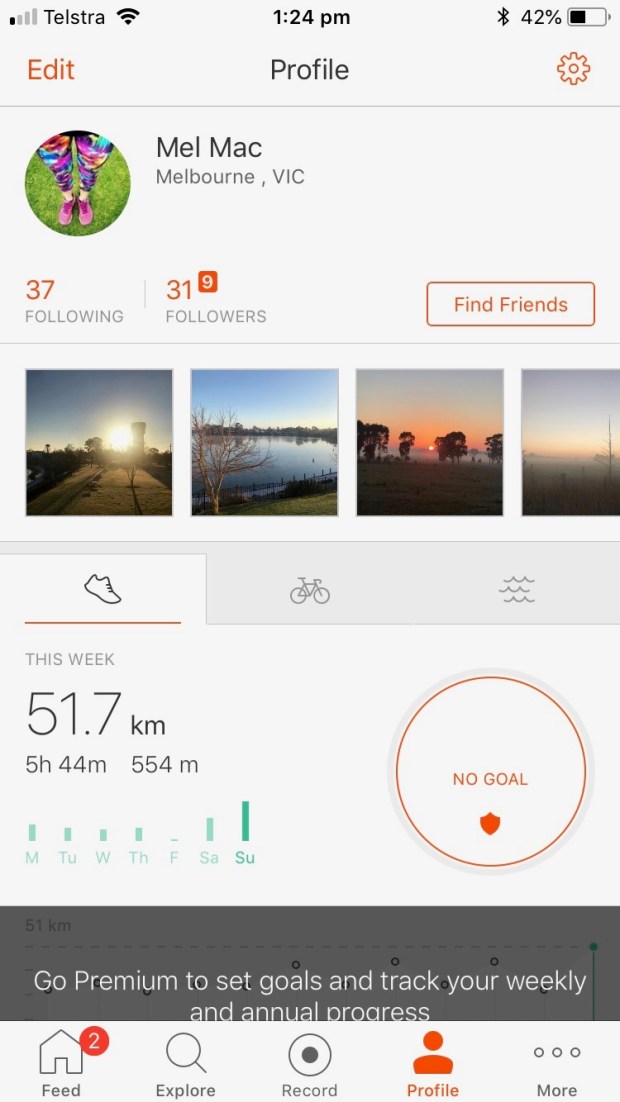The width and height of the screenshot is (620, 1102).
Task: Open the lake with bare tree photo
Action: coord(265,442)
